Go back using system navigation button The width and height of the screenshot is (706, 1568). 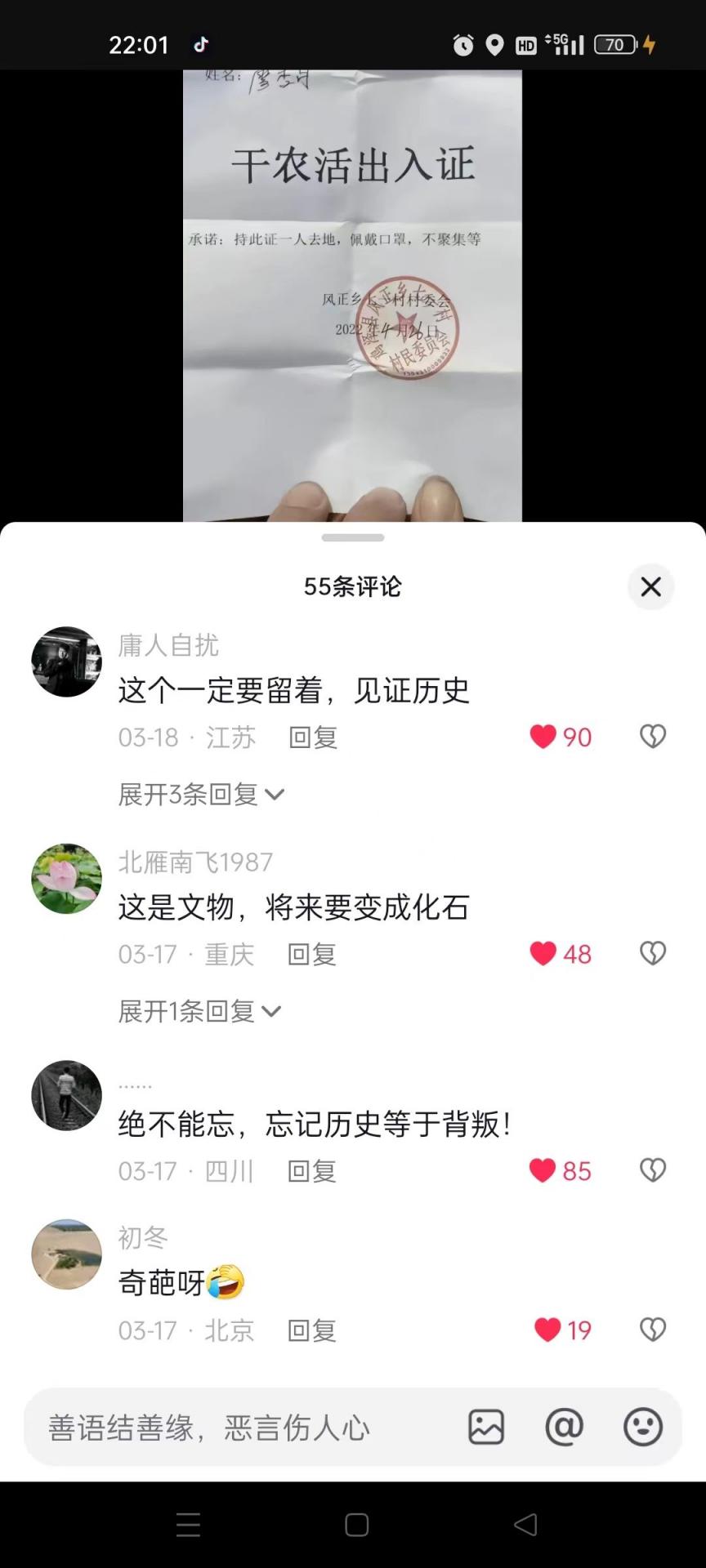coord(525,1524)
